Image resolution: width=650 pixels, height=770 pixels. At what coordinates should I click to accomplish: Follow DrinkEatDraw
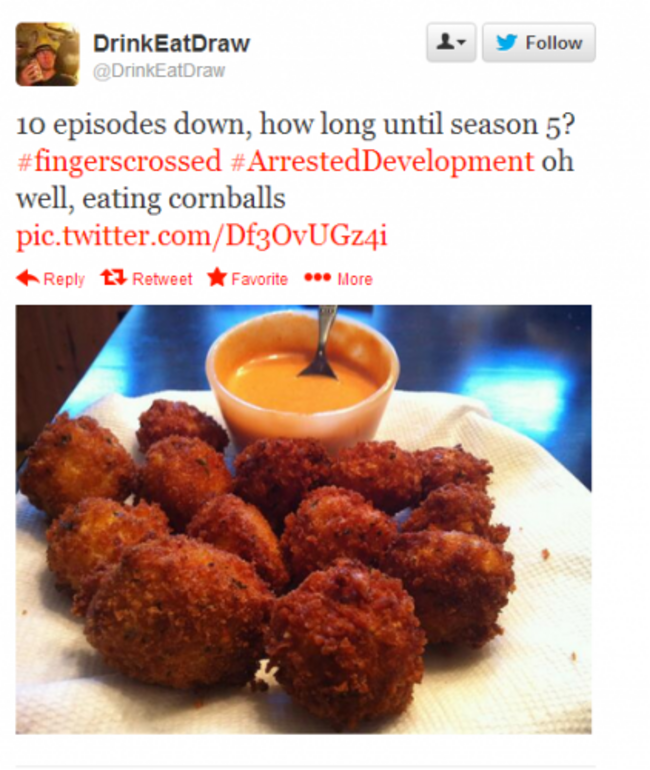point(538,43)
